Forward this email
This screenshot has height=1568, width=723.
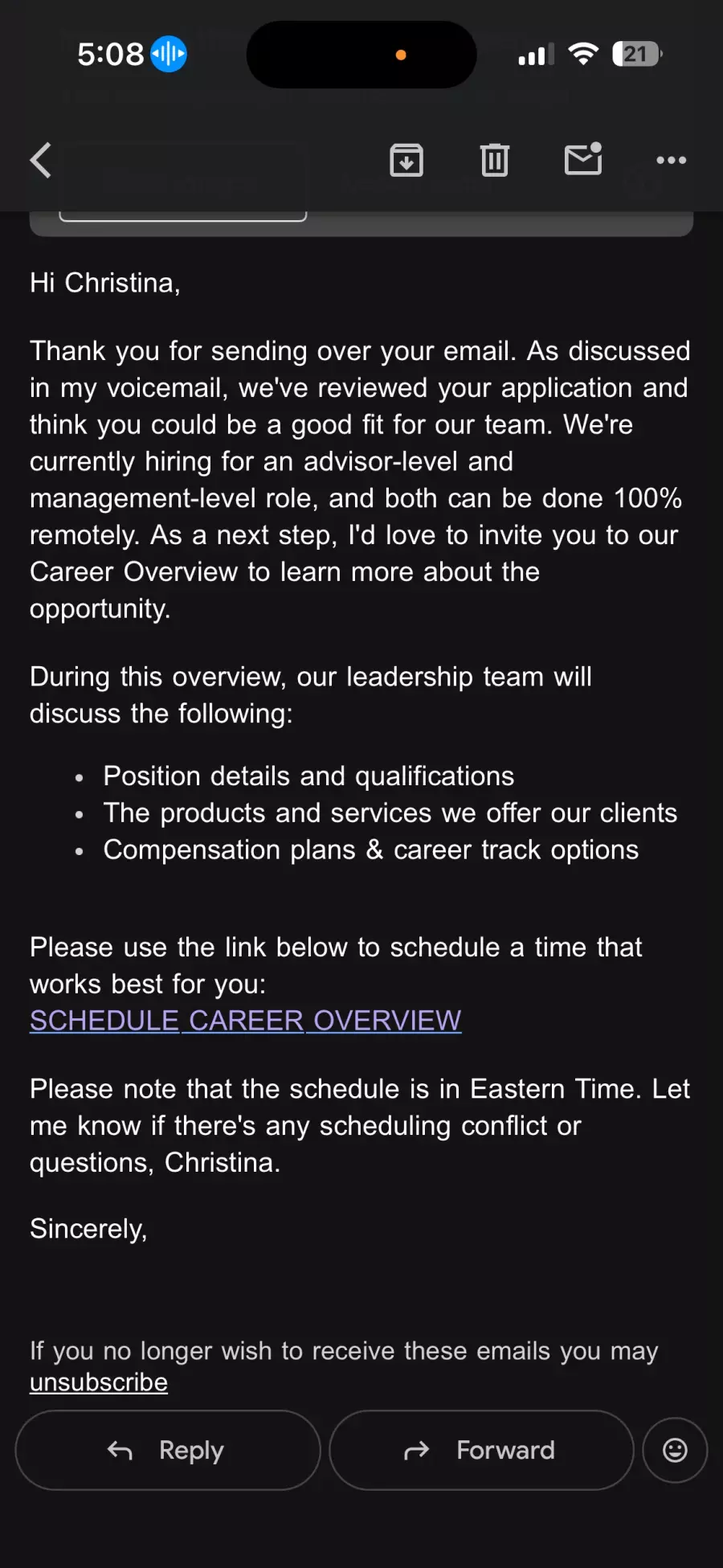[x=481, y=1450]
